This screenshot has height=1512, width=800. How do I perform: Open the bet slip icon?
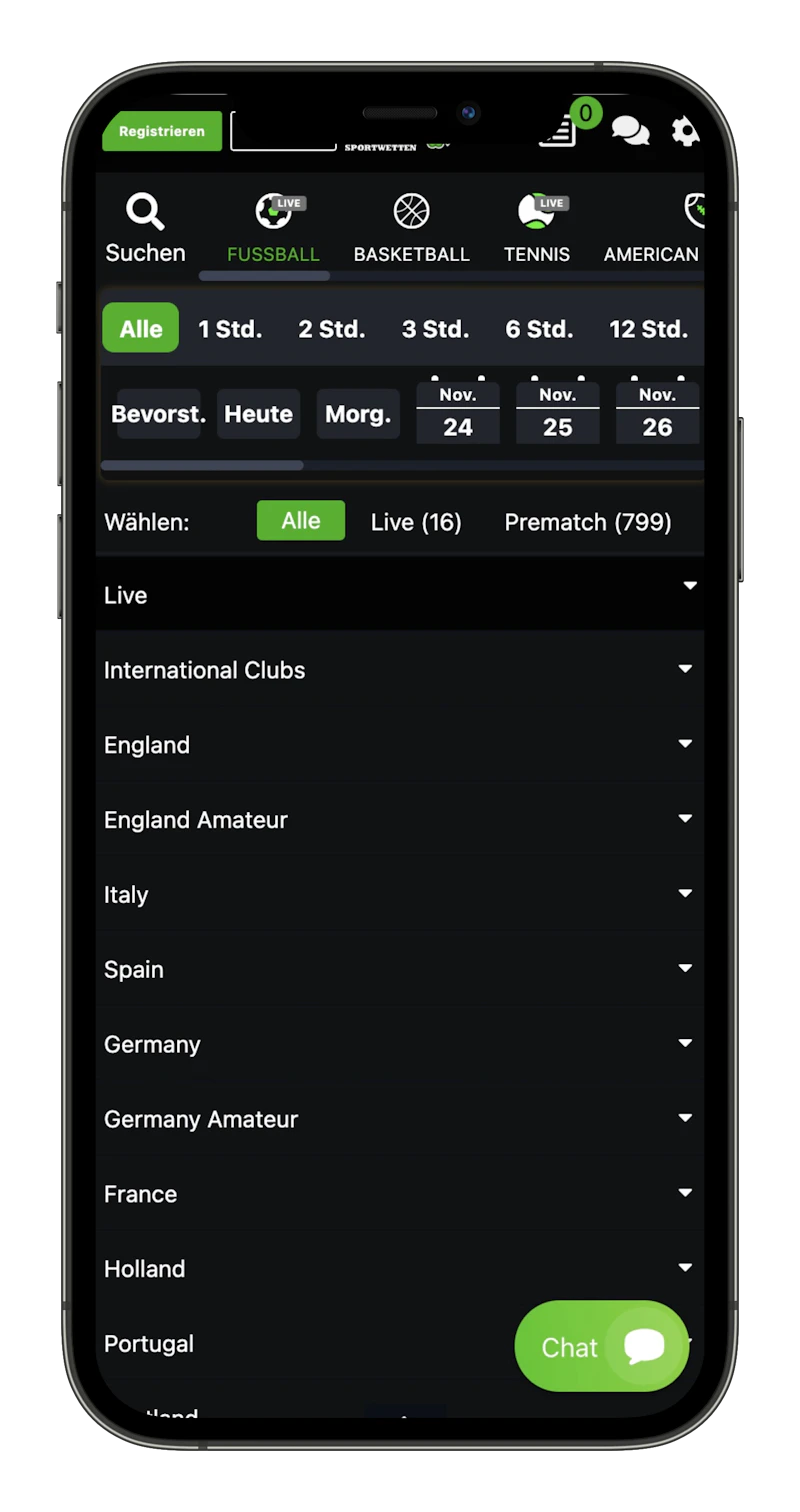(558, 131)
